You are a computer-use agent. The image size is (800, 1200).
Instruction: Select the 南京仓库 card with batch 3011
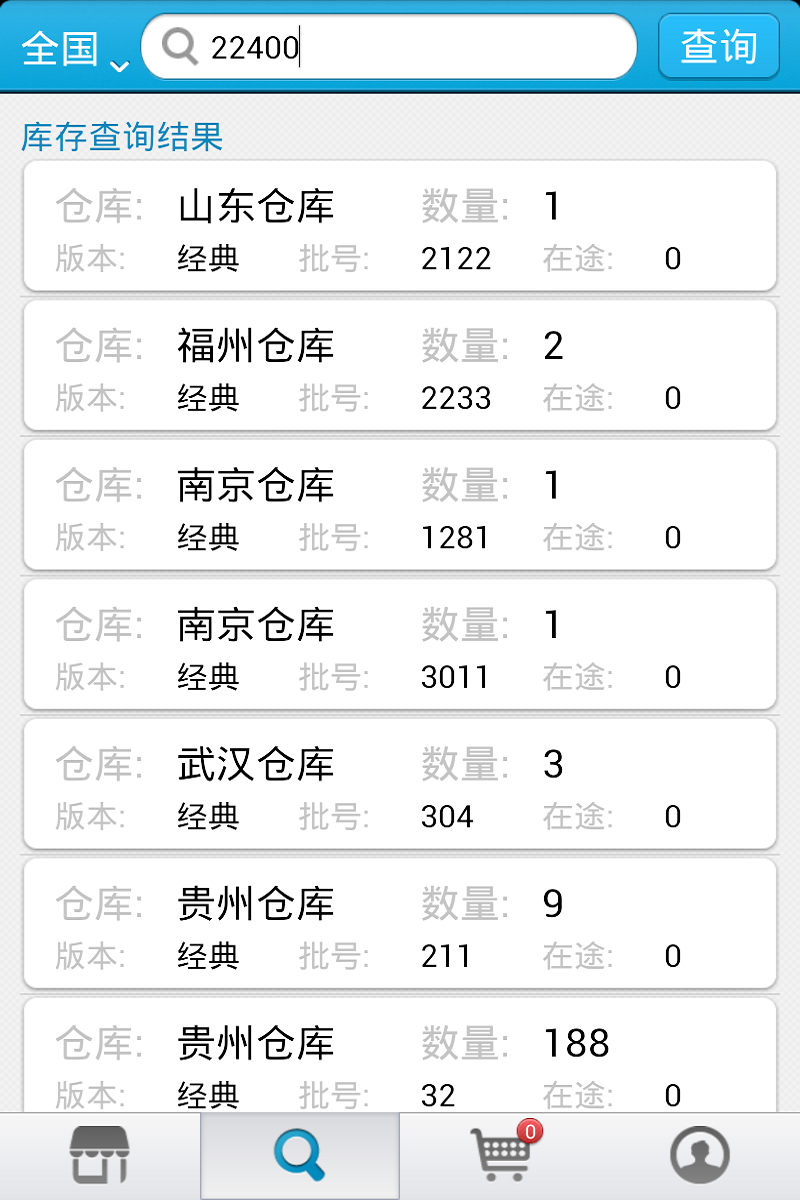click(400, 645)
